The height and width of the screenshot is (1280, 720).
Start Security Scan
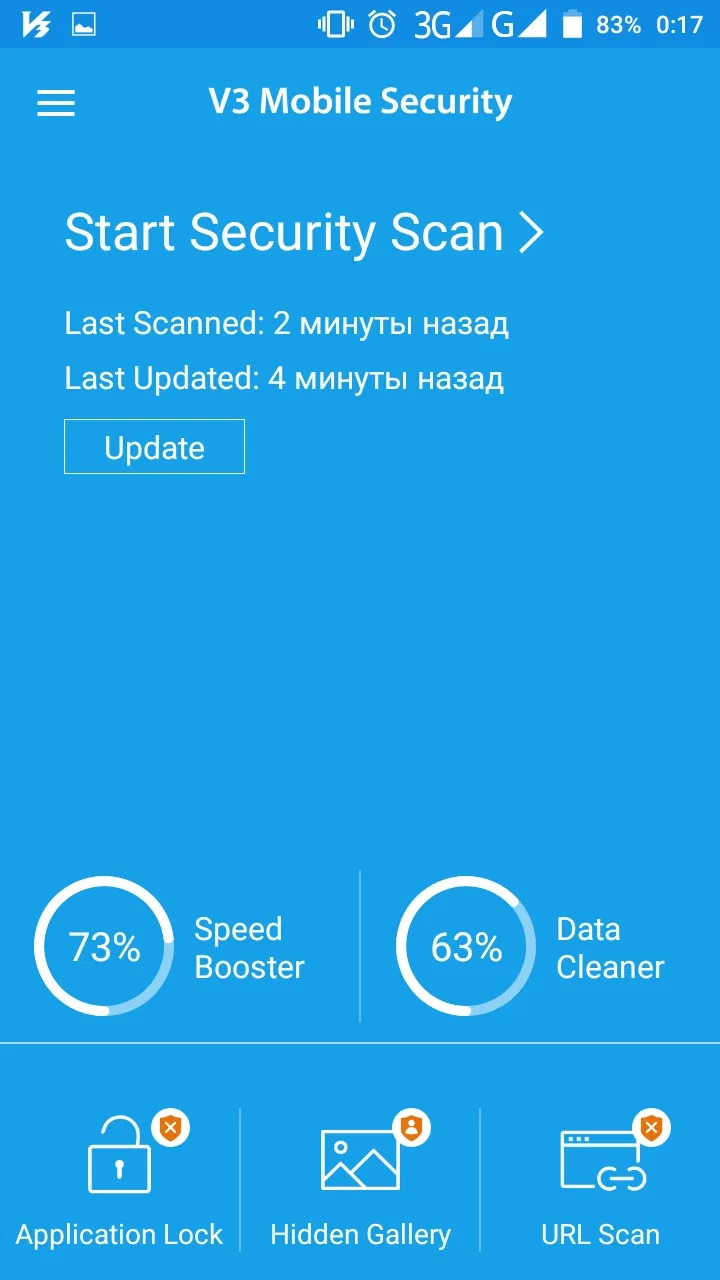[x=303, y=233]
